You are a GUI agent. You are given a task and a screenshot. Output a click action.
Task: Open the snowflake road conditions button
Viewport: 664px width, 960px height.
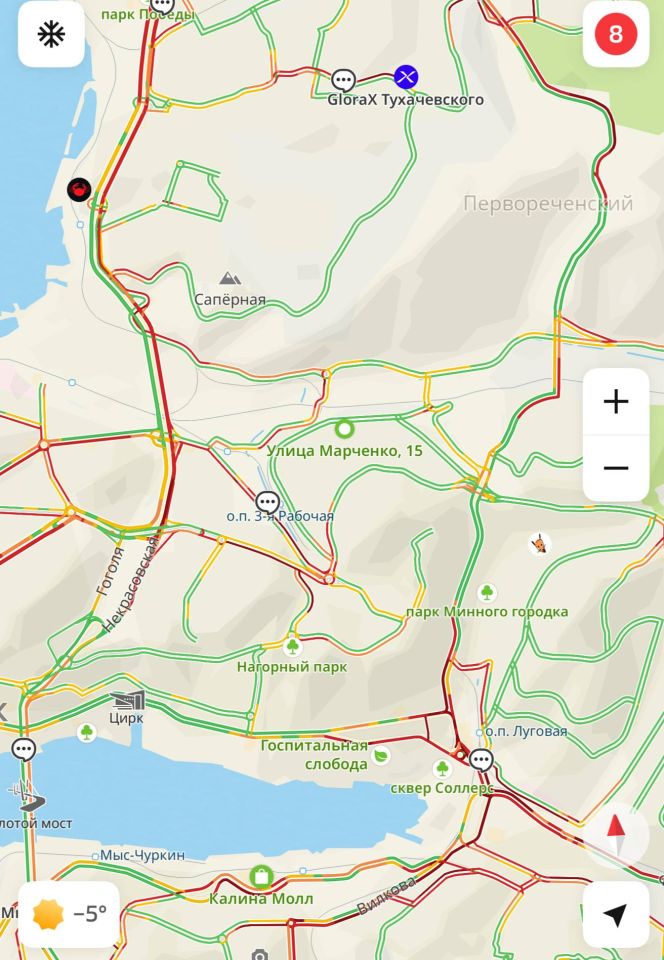click(50, 34)
